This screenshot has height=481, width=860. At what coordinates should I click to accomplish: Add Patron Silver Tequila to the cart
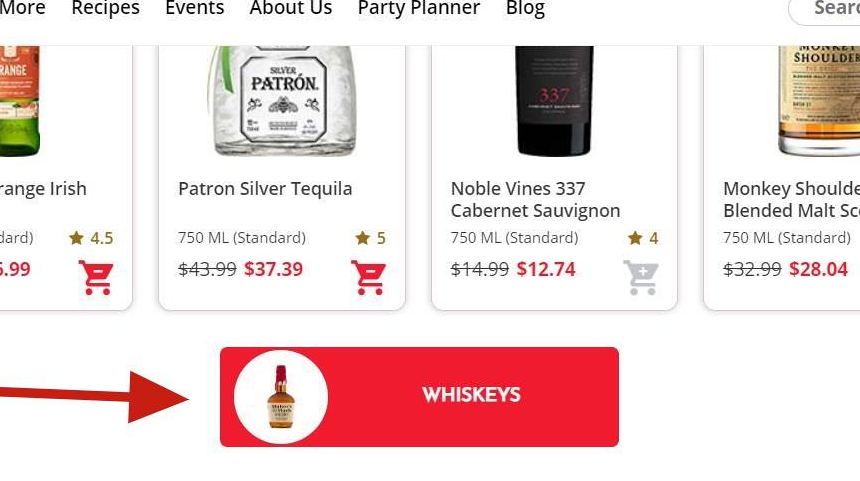click(x=368, y=277)
